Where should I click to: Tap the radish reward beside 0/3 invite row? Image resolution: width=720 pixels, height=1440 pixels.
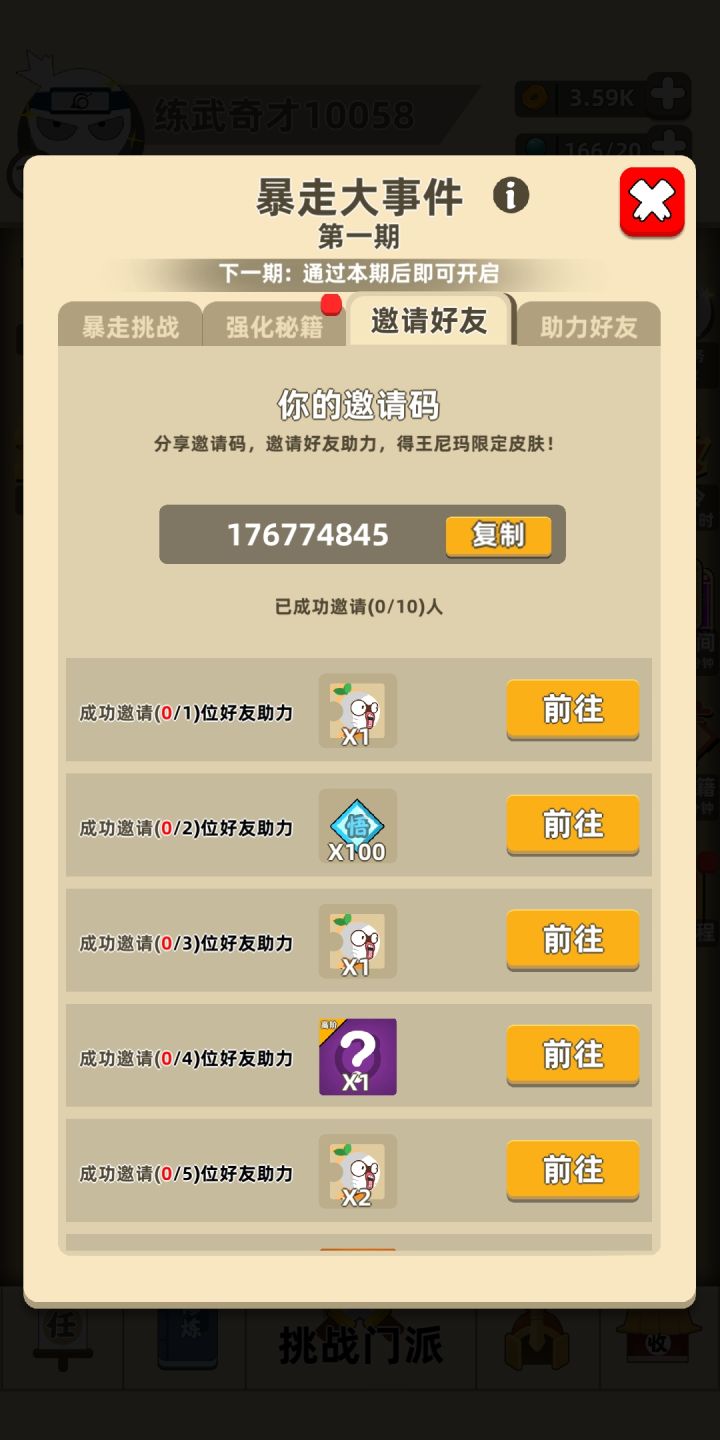[x=358, y=941]
